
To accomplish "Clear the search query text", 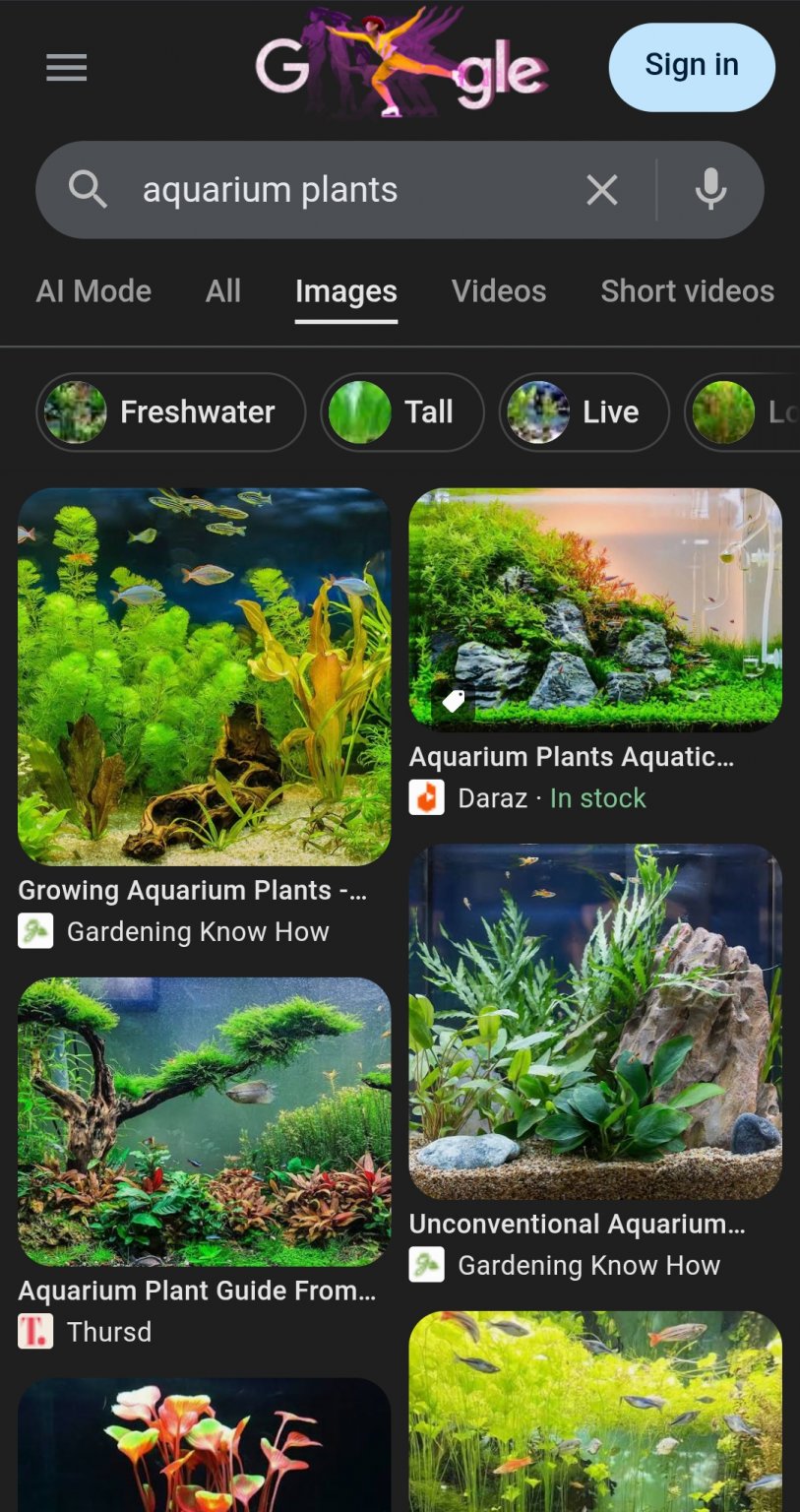I will pos(601,190).
